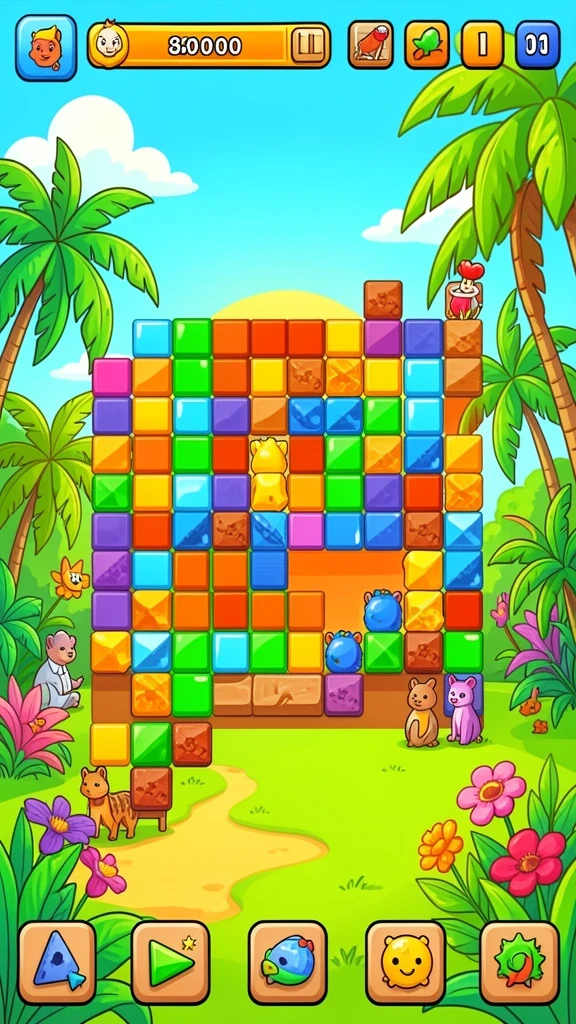Tap the yellow smiley face button

click(x=405, y=962)
